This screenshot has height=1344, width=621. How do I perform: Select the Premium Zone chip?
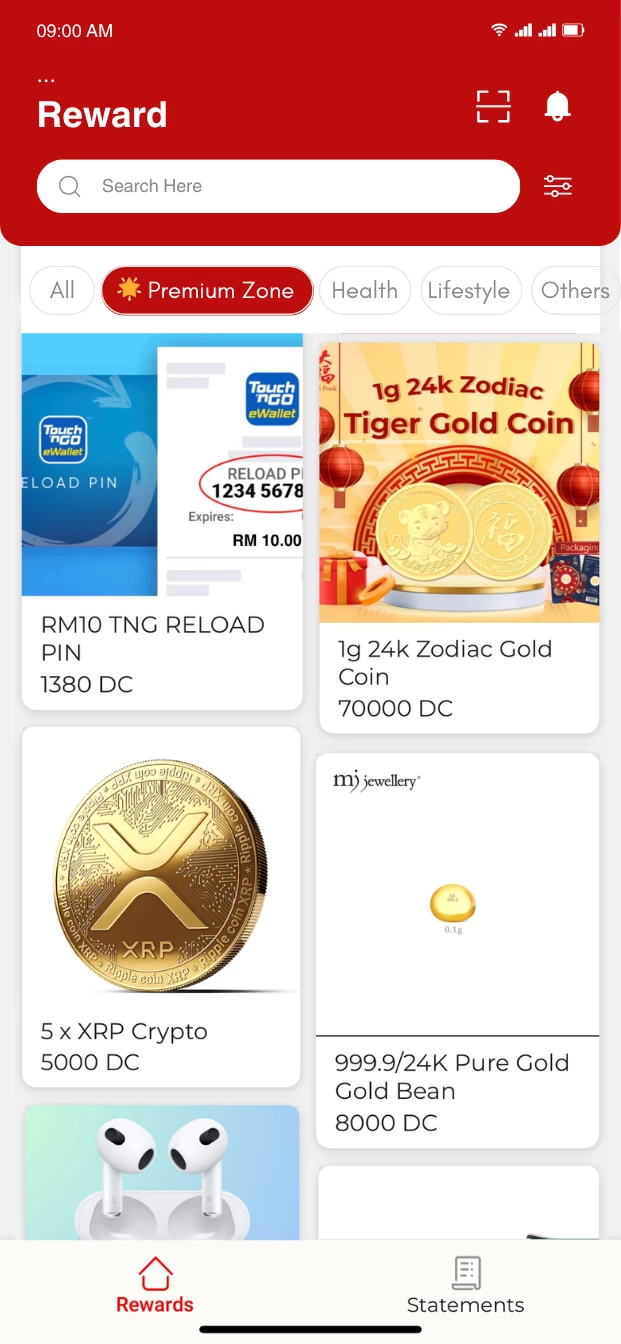pos(207,291)
